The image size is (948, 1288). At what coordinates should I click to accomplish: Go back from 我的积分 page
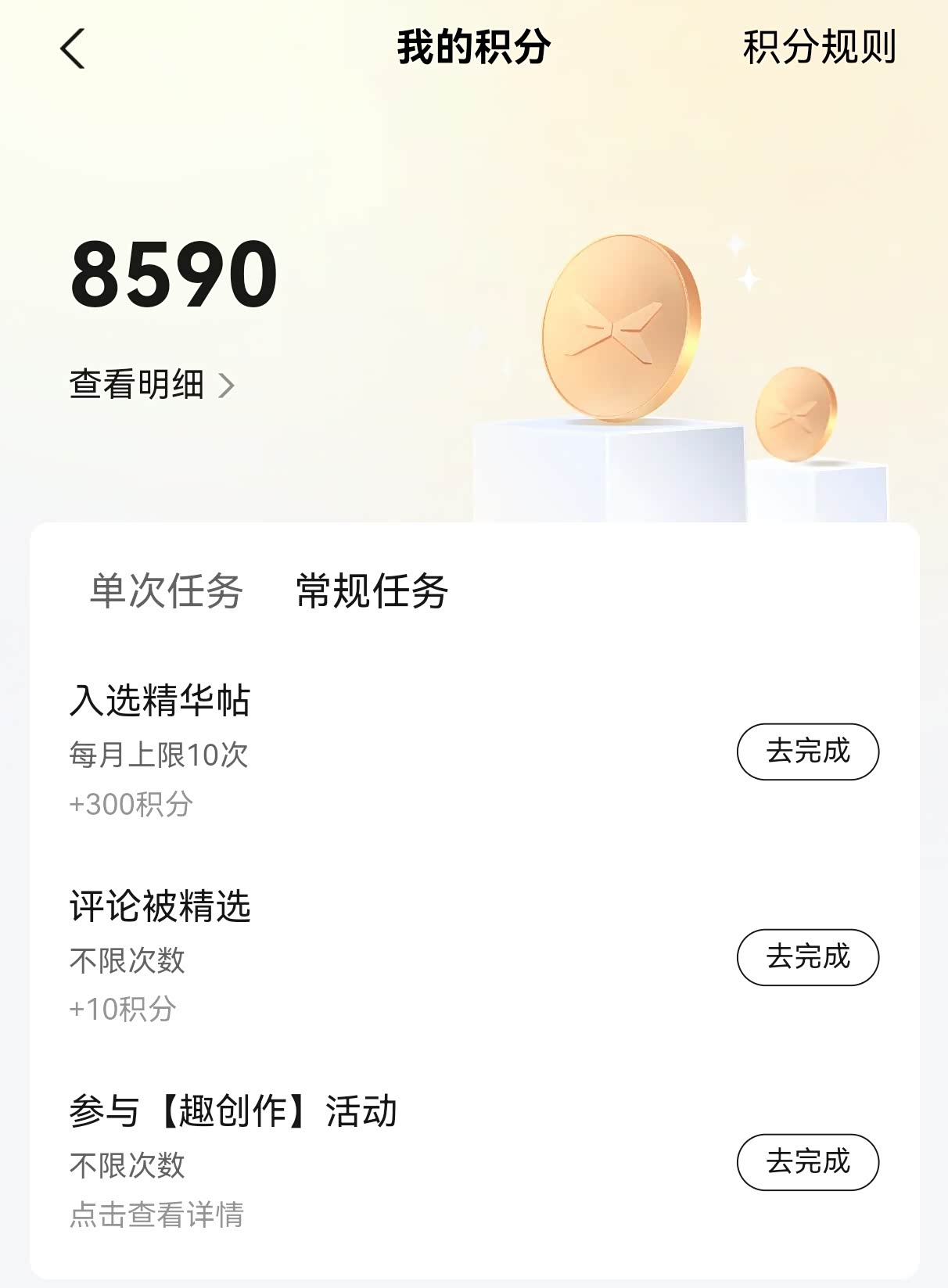[73, 48]
